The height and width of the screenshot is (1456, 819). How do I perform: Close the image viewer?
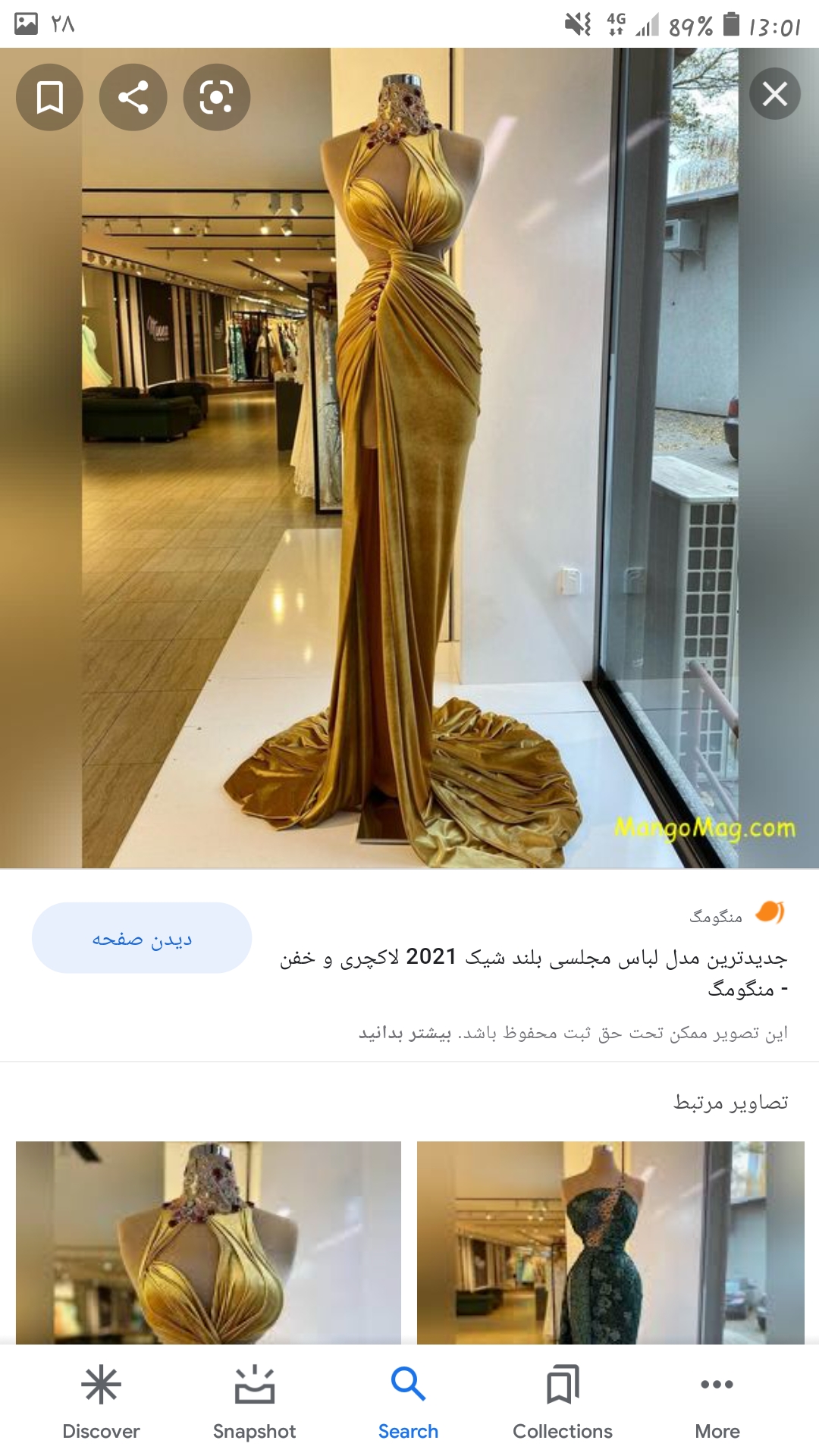774,94
